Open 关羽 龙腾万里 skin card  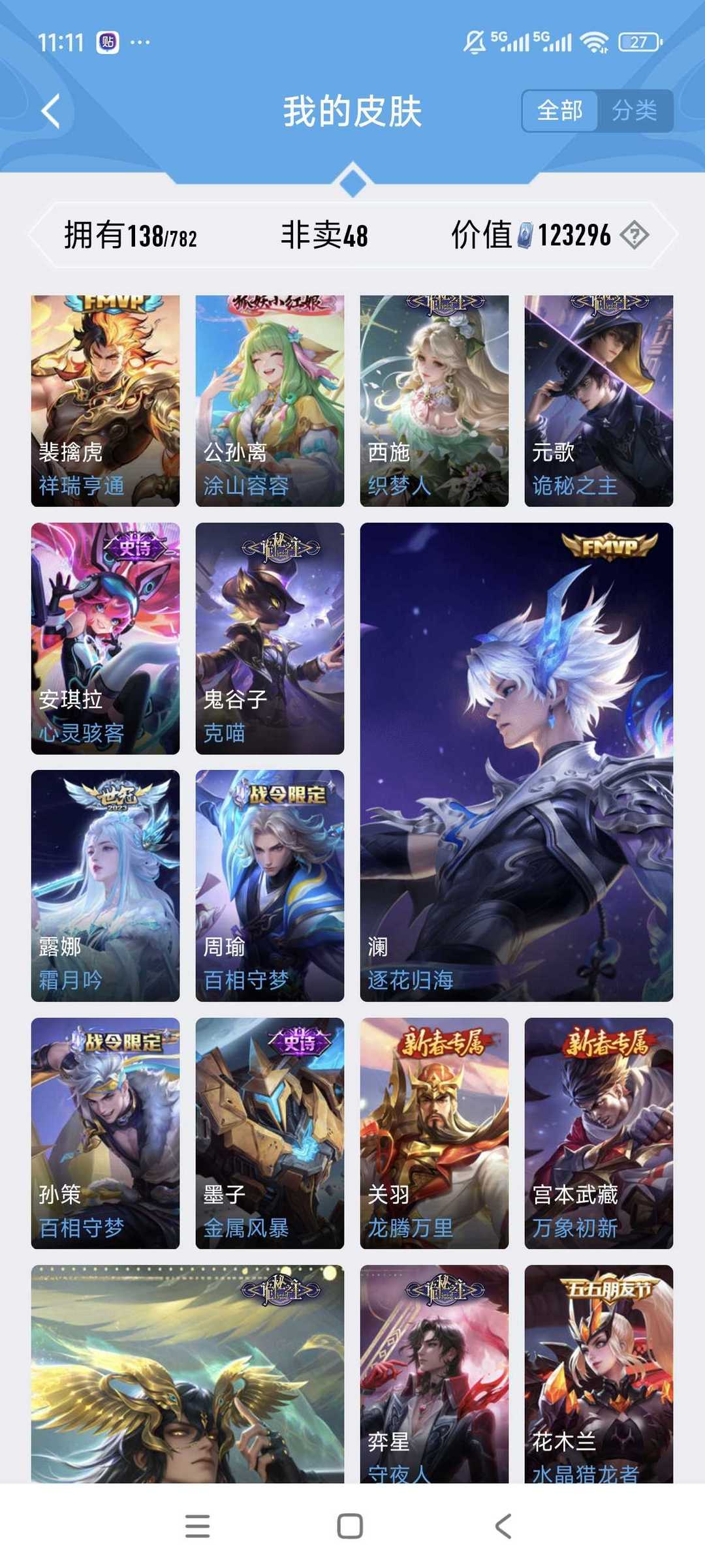(434, 1133)
